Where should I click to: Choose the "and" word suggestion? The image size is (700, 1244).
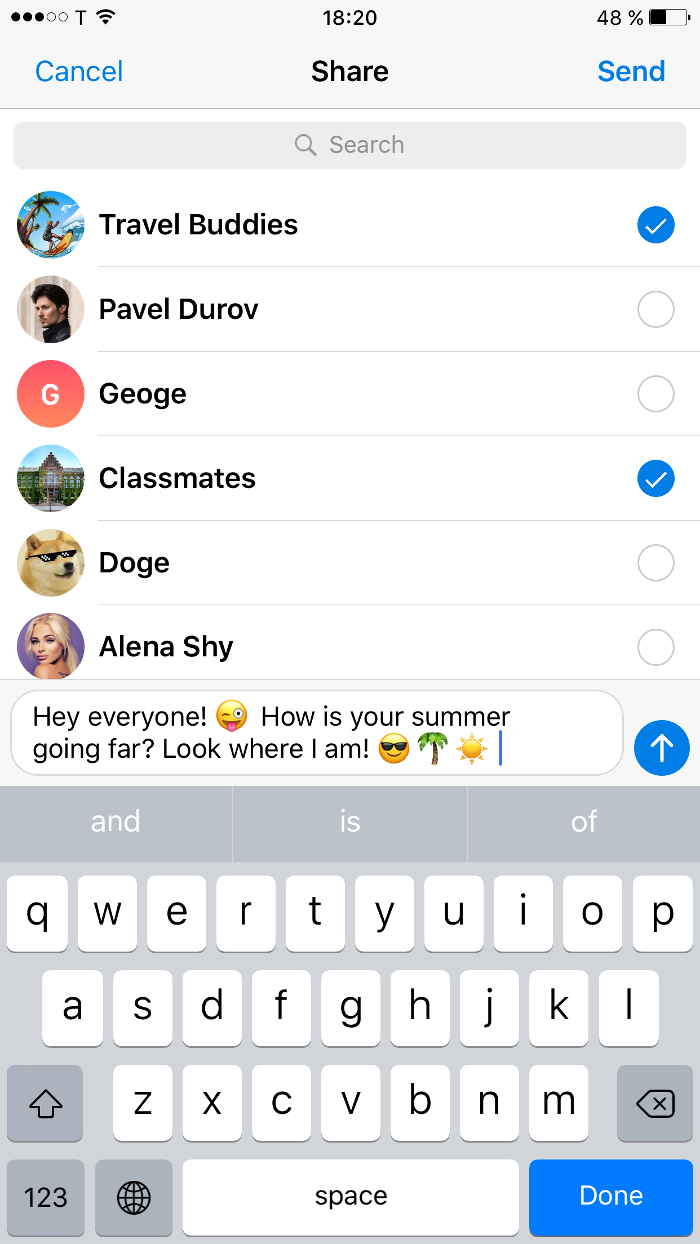coord(116,822)
